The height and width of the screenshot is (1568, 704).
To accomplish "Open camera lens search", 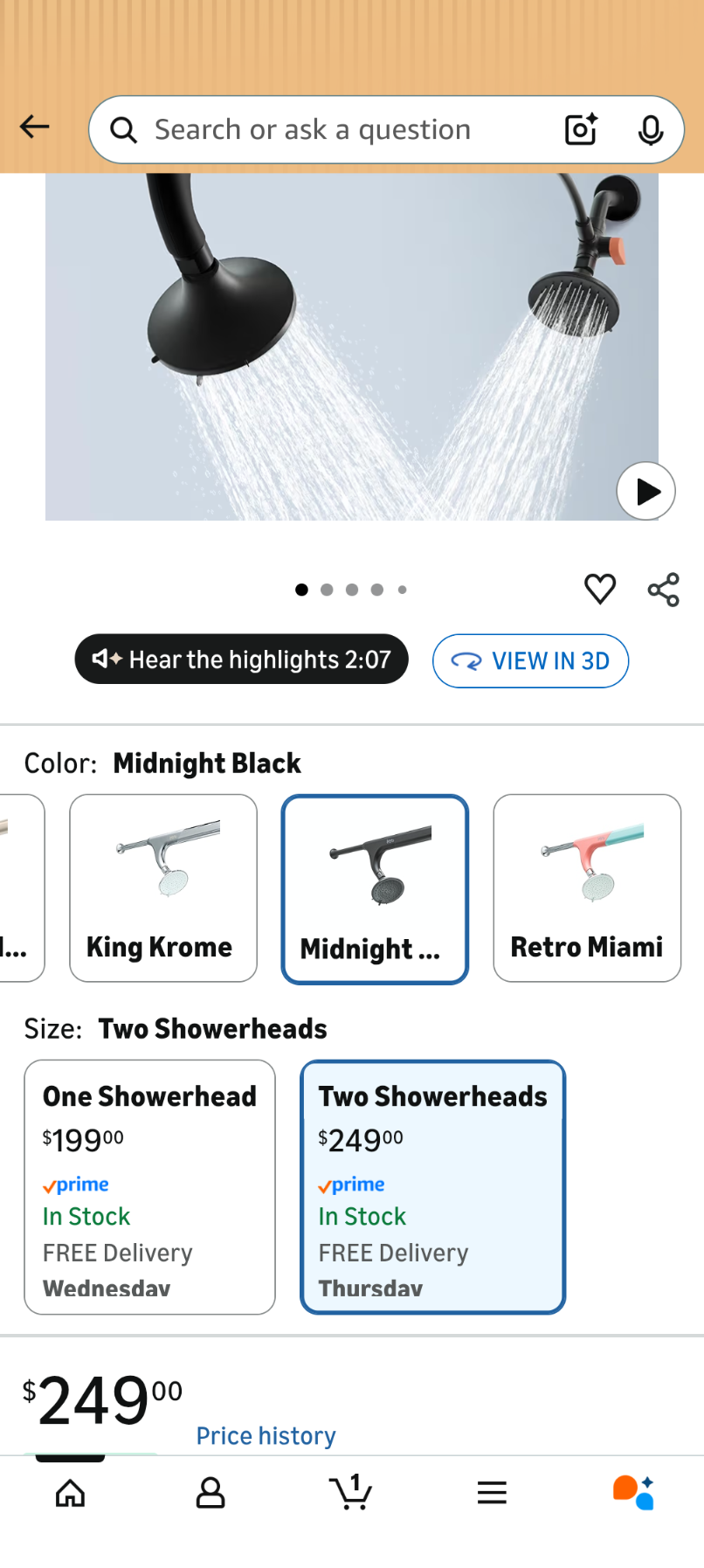I will pos(581,130).
